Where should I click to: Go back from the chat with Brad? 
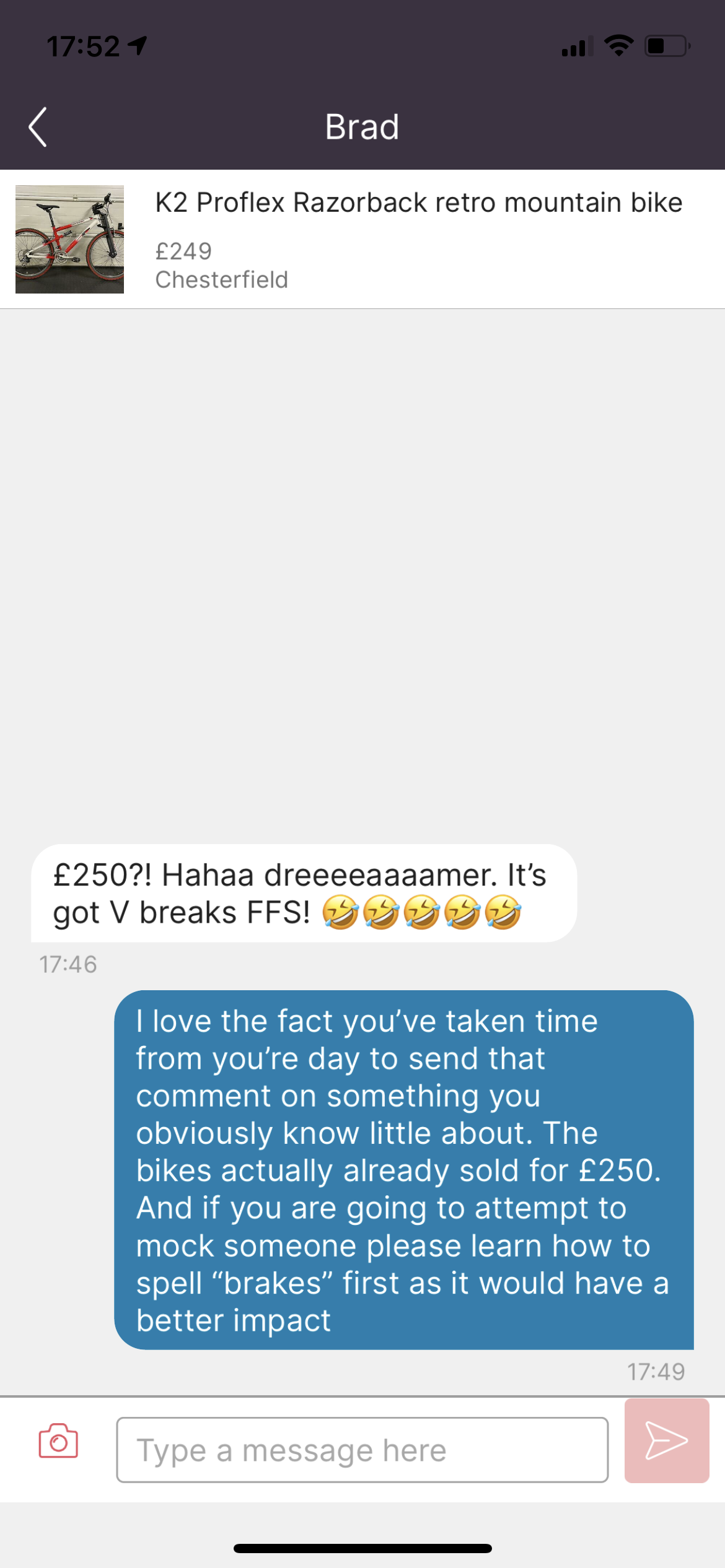pyautogui.click(x=38, y=127)
